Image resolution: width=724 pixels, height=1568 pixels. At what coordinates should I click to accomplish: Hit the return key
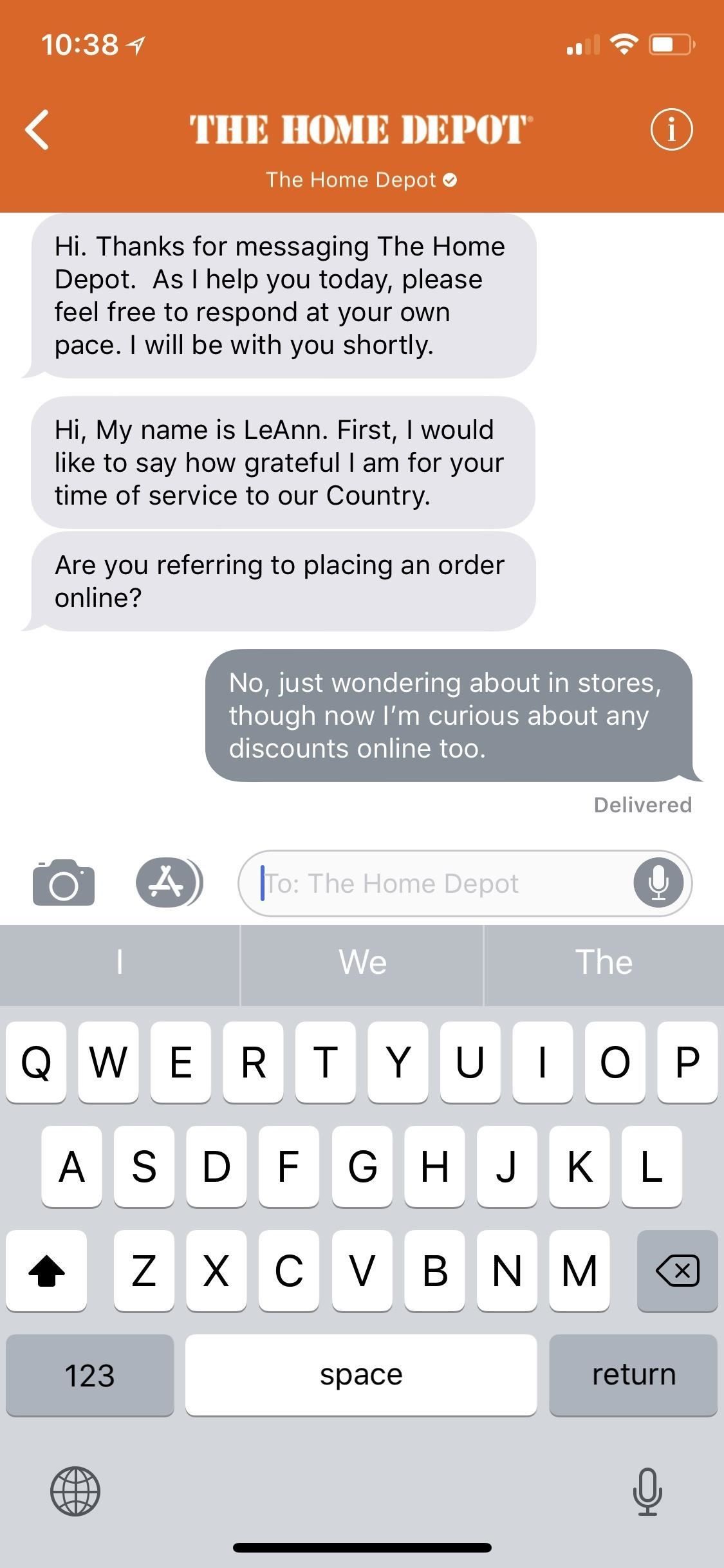coord(633,1375)
